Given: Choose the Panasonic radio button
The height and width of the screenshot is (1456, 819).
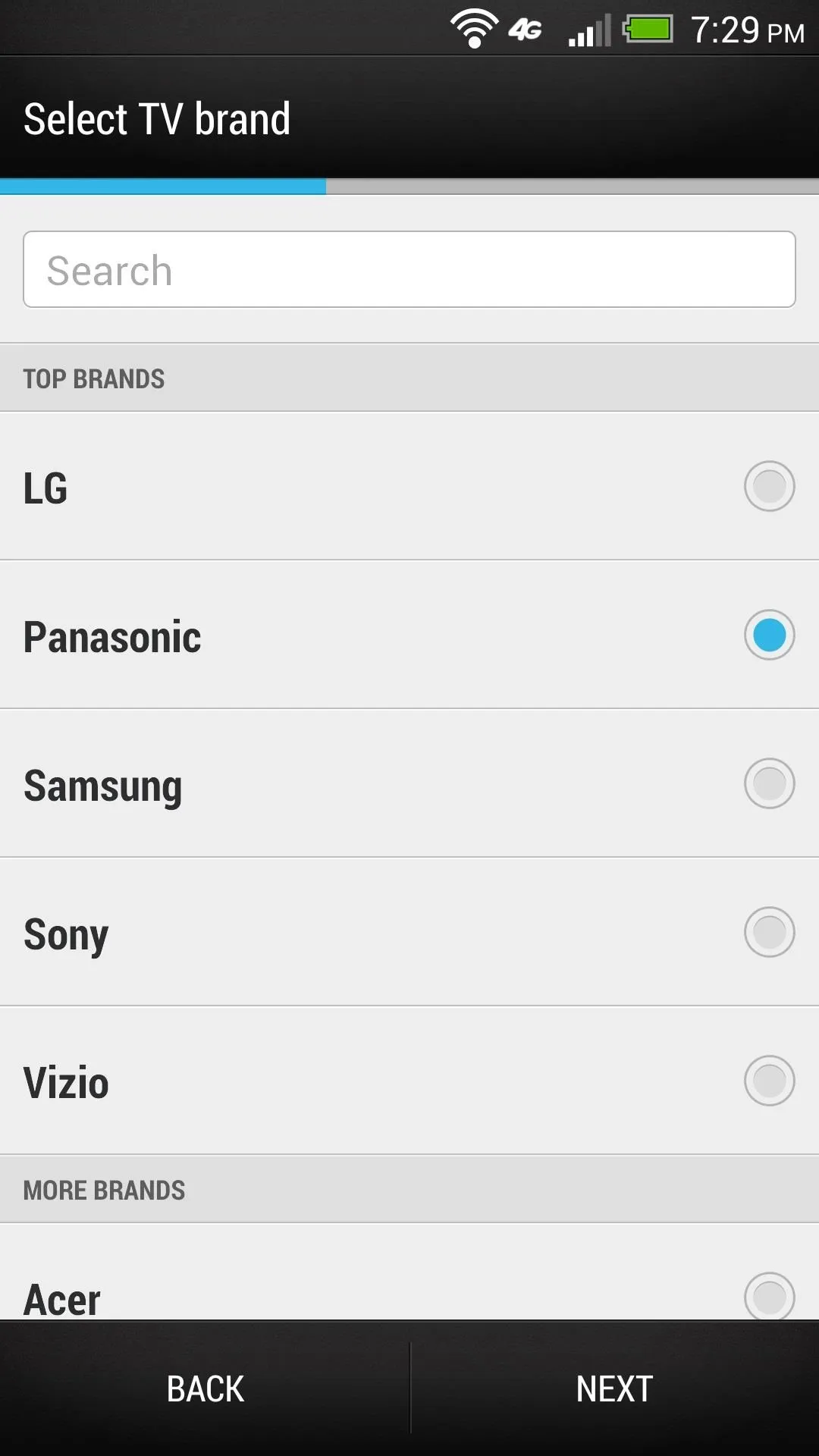Looking at the screenshot, I should [x=769, y=635].
